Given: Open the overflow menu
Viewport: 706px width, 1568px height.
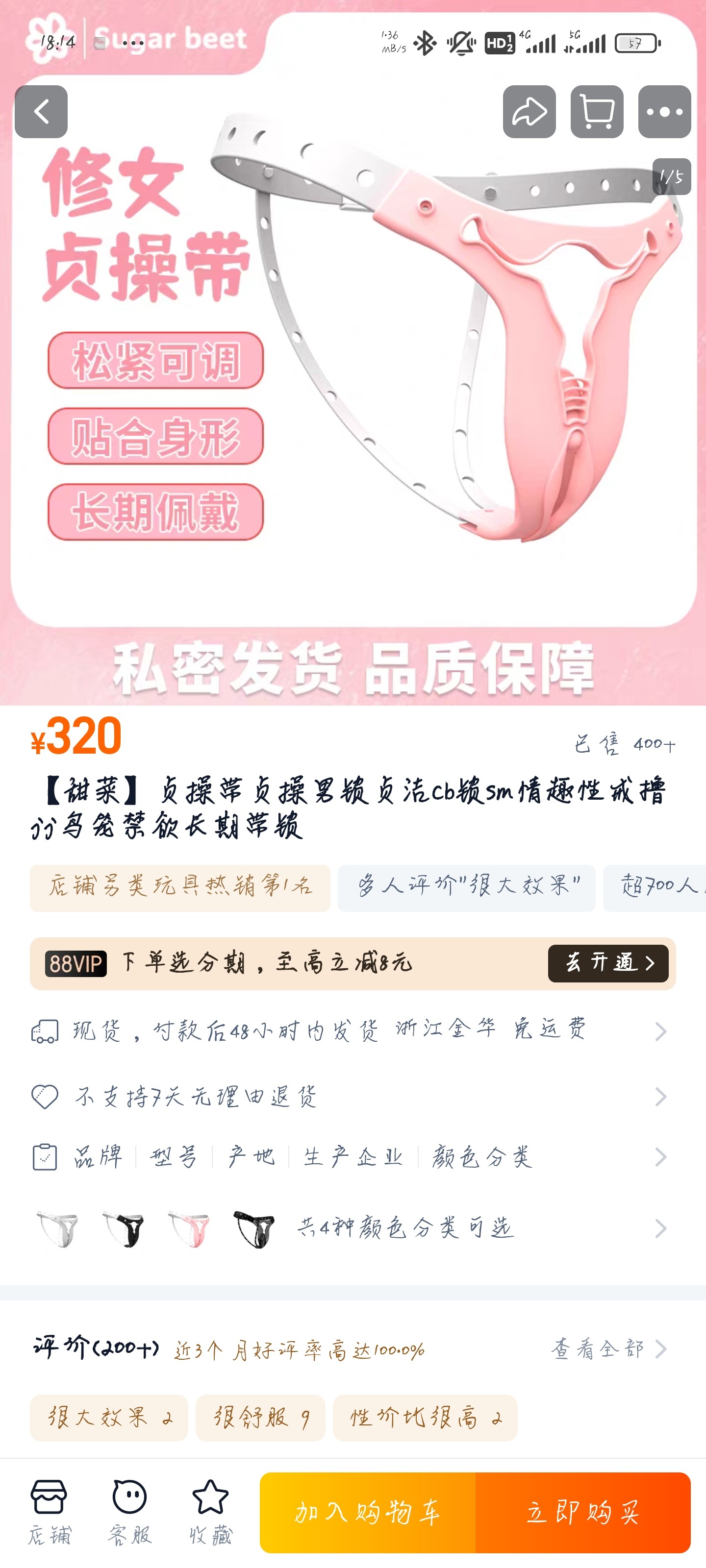Looking at the screenshot, I should pos(664,111).
